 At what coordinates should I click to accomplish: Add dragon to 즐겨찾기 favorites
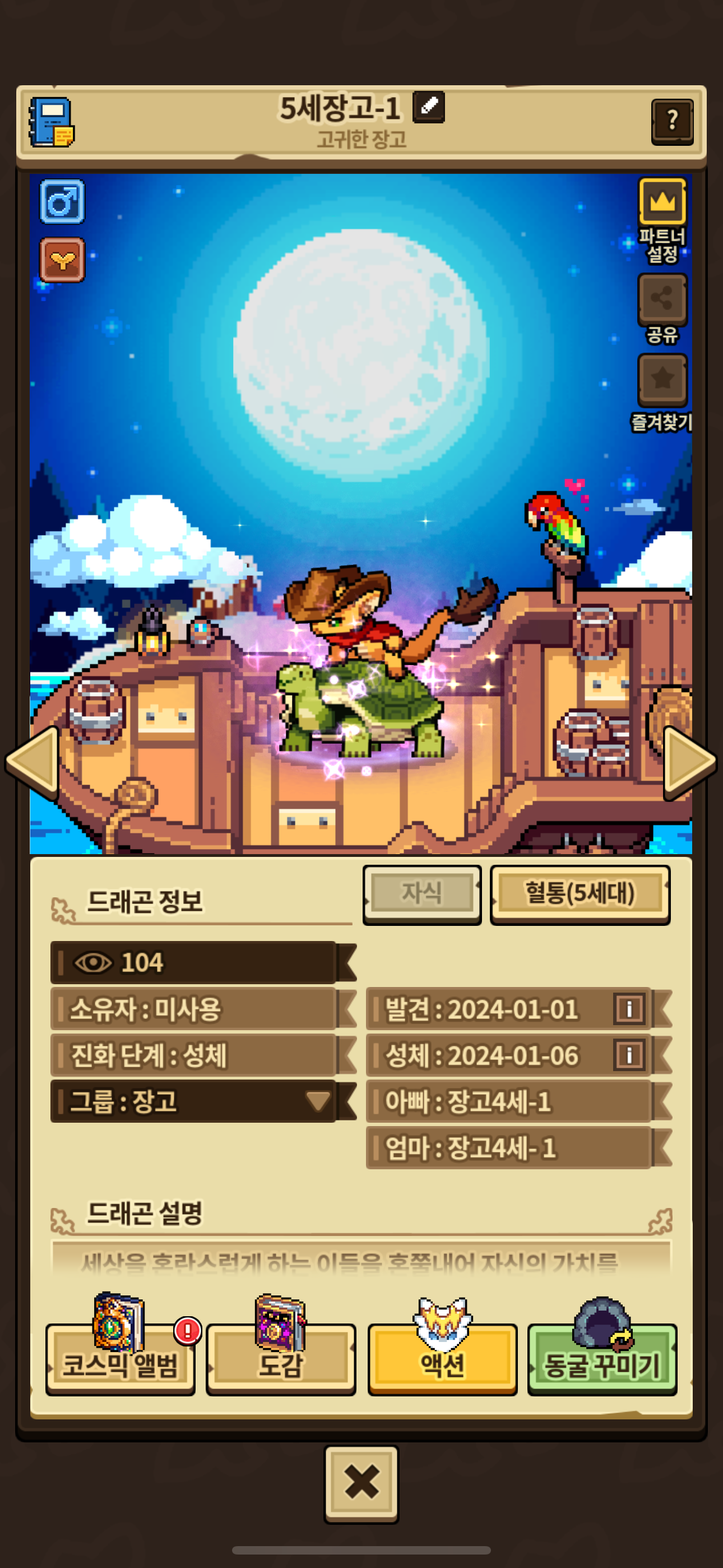(x=662, y=380)
